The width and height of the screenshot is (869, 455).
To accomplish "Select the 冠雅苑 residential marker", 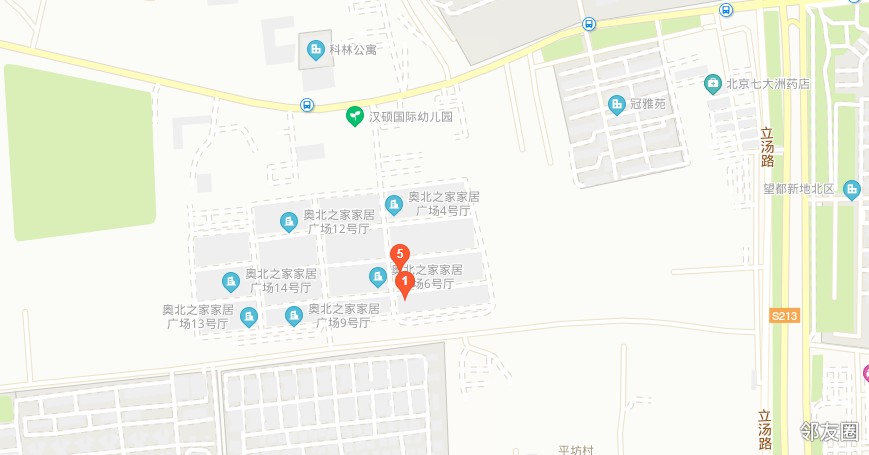I will coord(617,103).
